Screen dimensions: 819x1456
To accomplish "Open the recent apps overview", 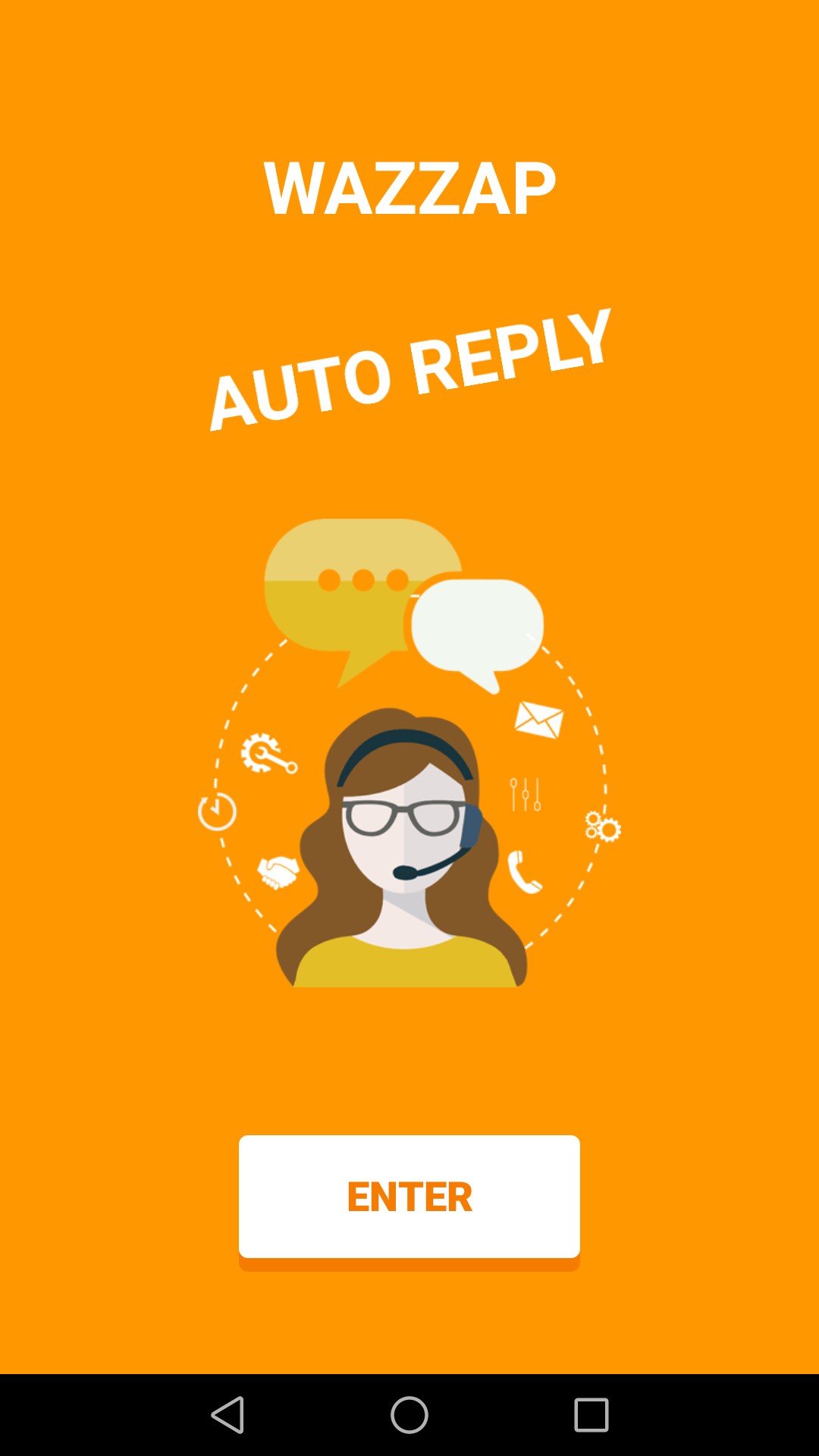I will (591, 1415).
